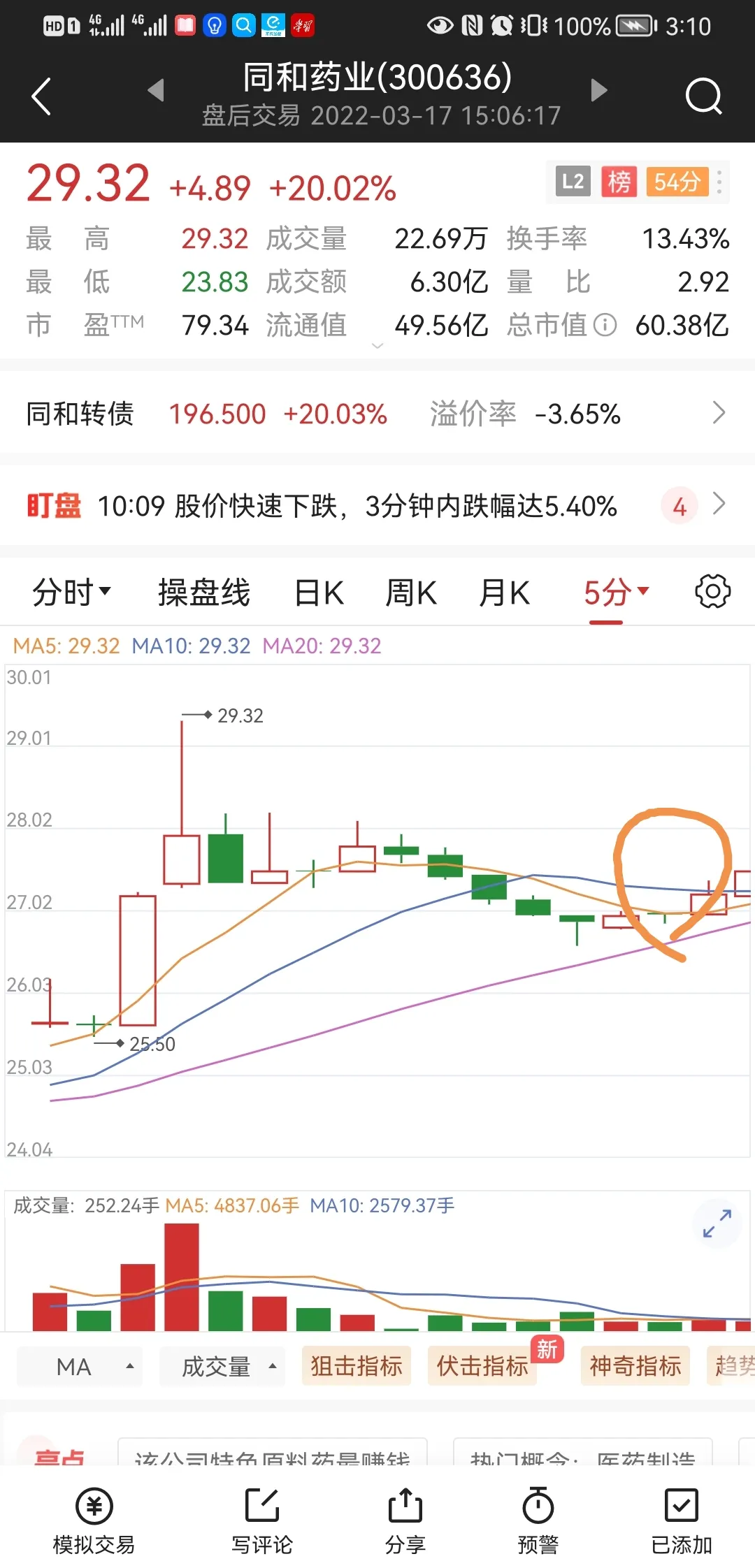Image resolution: width=755 pixels, height=1568 pixels.
Task: Go back using the header arrow
Action: pos(42,96)
